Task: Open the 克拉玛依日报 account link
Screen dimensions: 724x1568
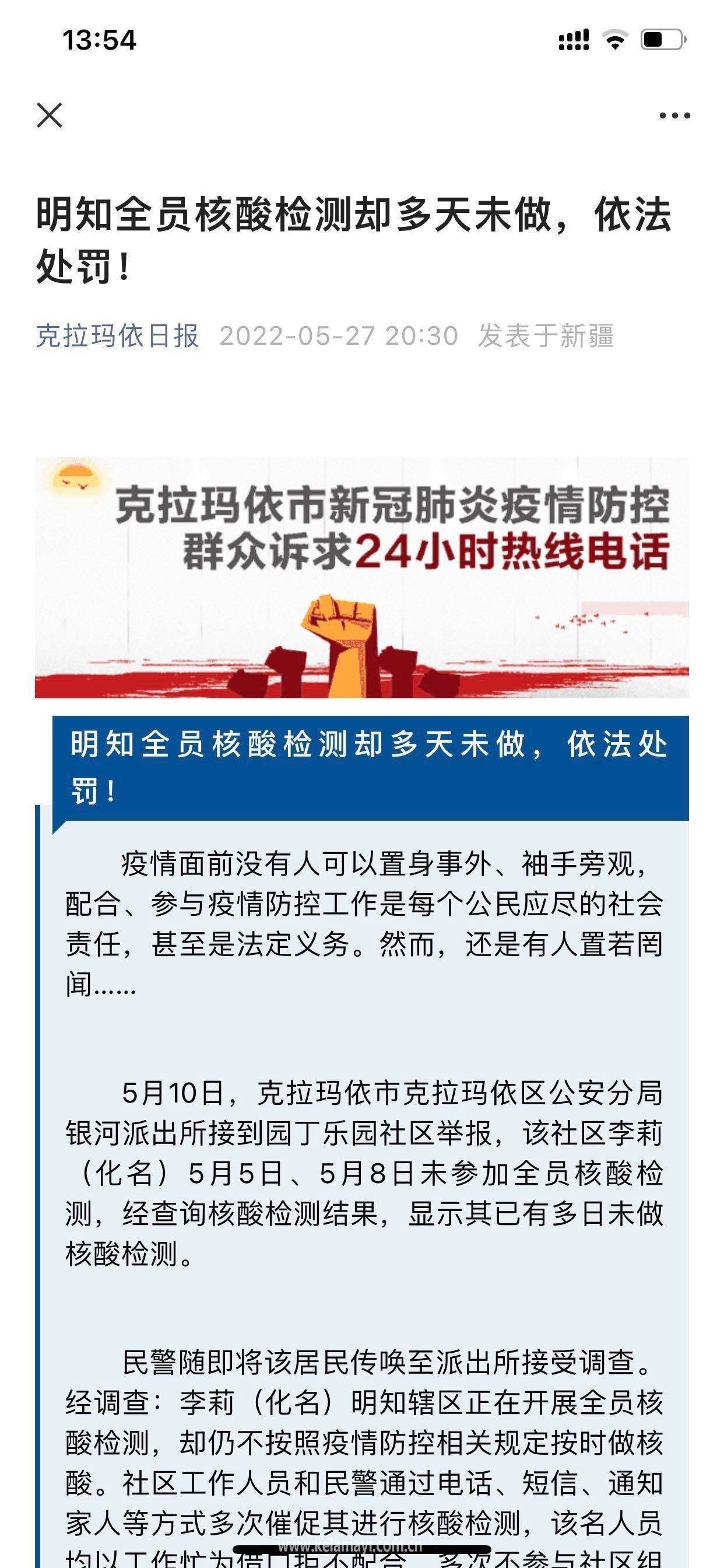Action: click(x=117, y=336)
